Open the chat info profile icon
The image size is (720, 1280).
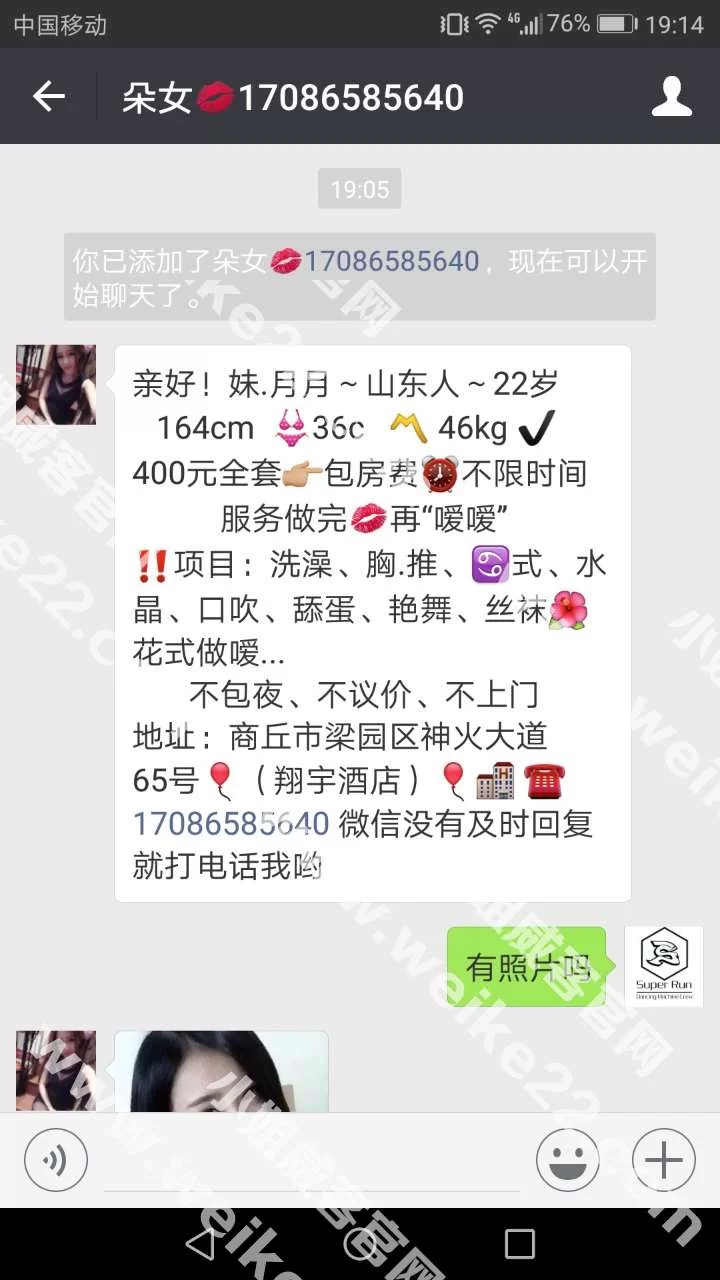(671, 97)
